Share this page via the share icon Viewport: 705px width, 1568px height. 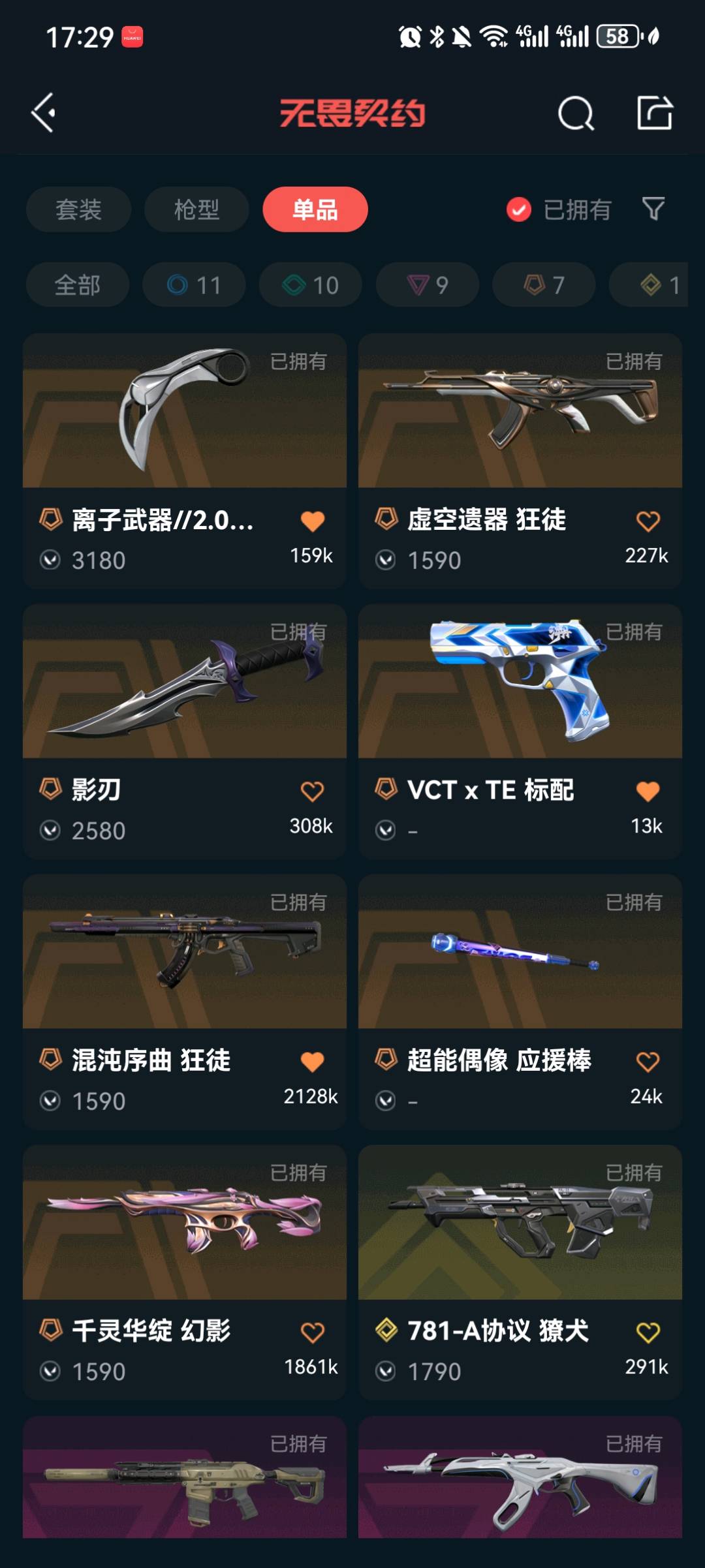[x=655, y=114]
